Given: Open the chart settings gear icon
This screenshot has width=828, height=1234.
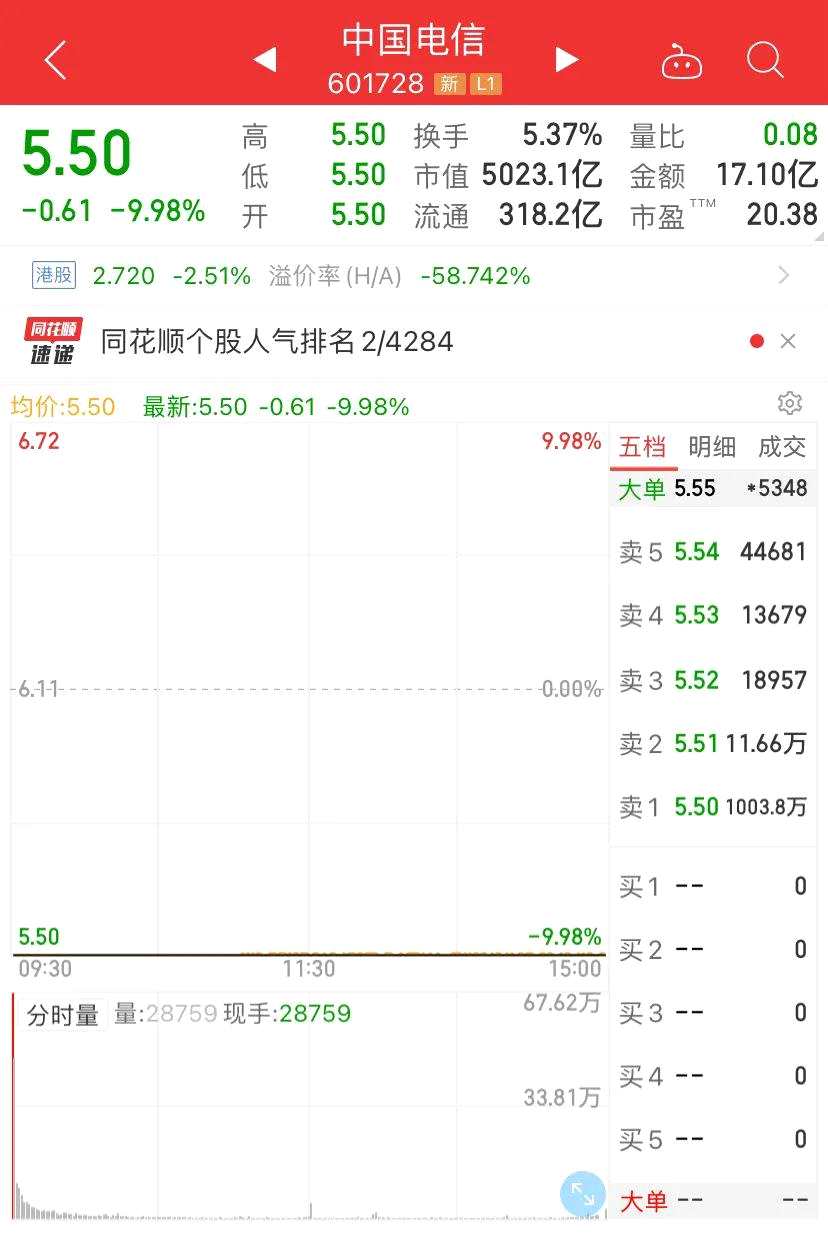Looking at the screenshot, I should [790, 403].
